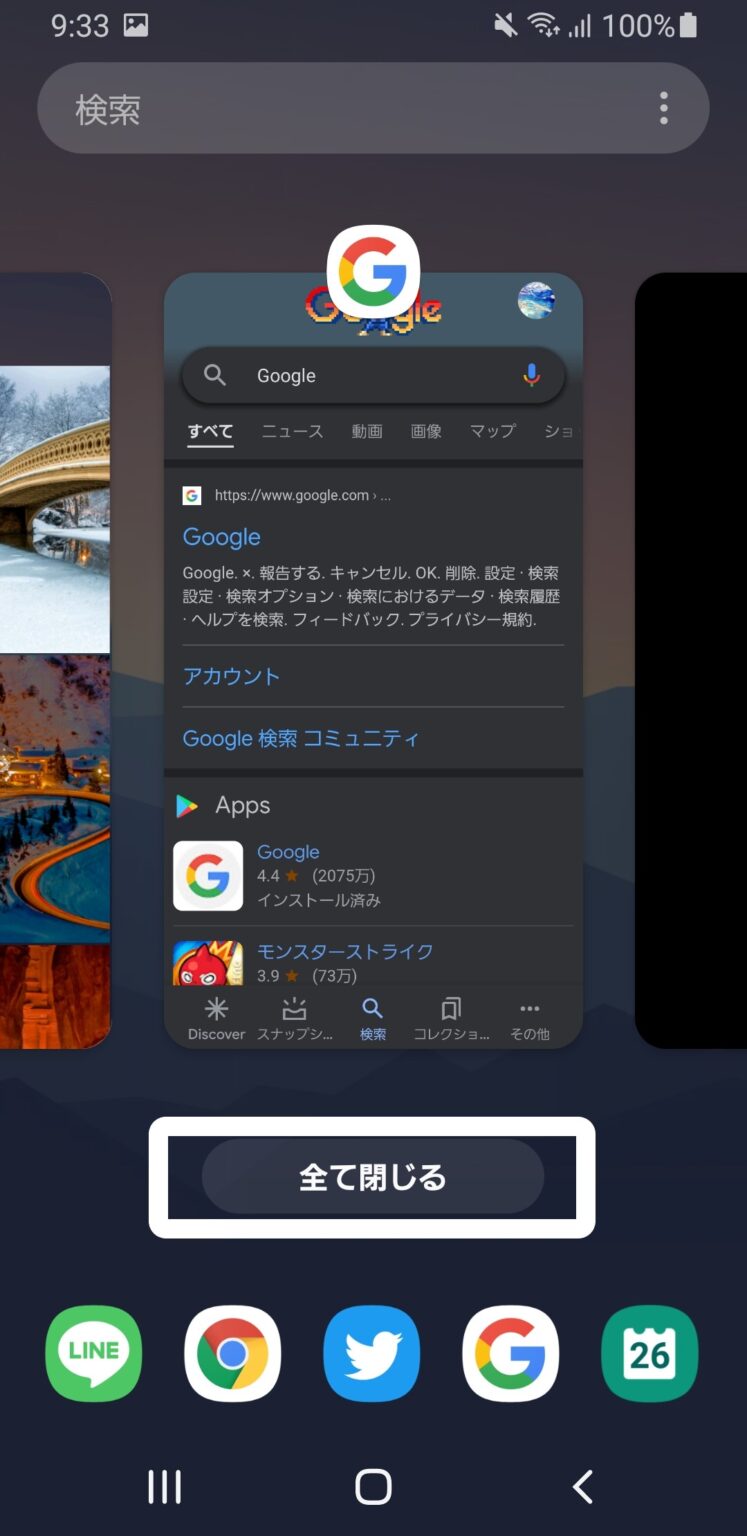Launch the LINE app

click(94, 1353)
